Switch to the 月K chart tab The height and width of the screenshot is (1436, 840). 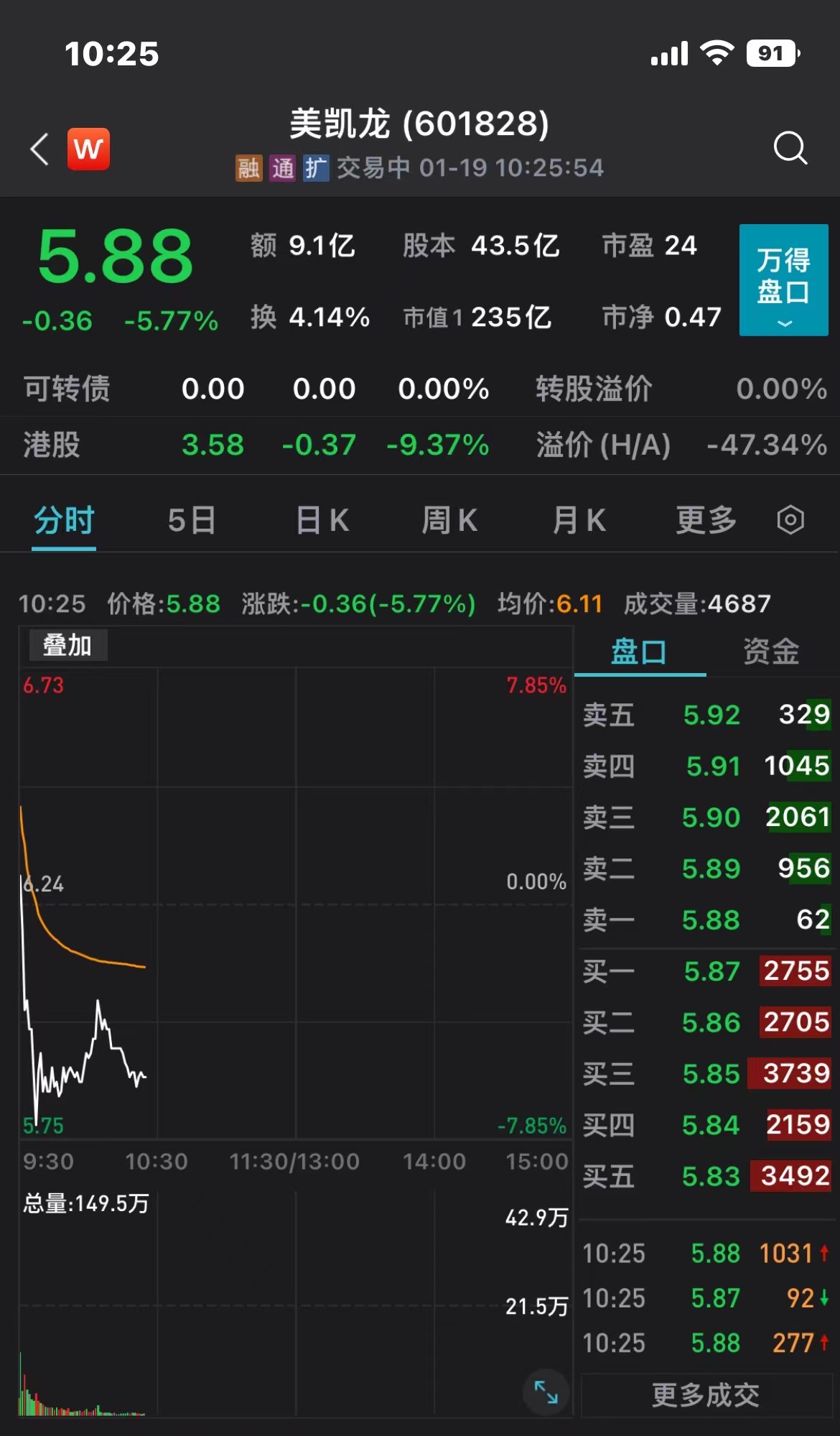click(x=579, y=520)
